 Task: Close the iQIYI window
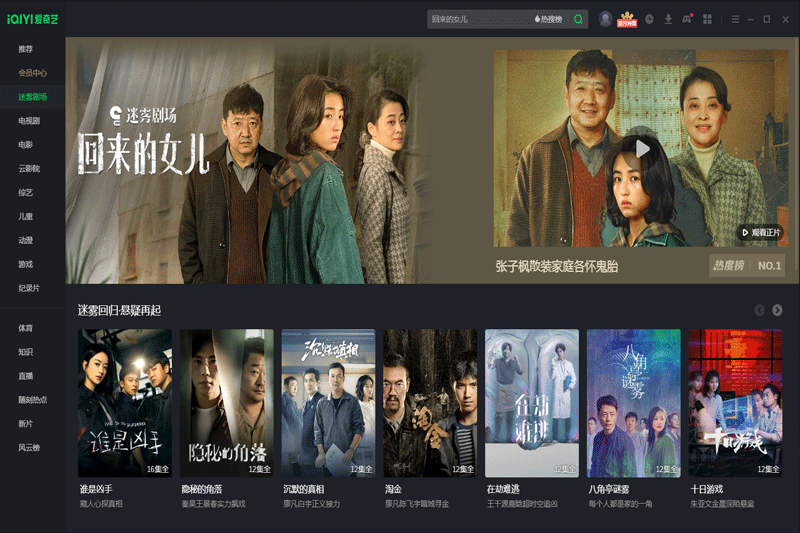click(784, 19)
